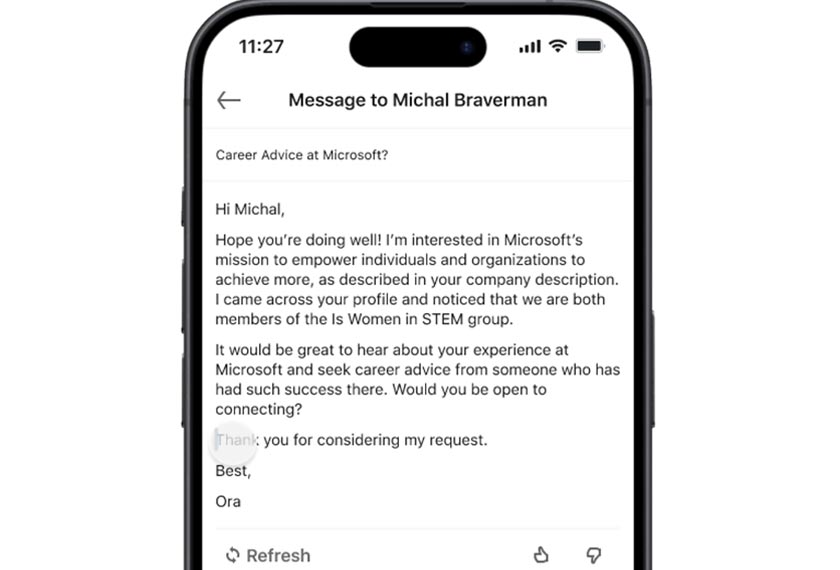Viewport: 840px width, 570px height.
Task: Go back using the arrow icon
Action: 229,100
